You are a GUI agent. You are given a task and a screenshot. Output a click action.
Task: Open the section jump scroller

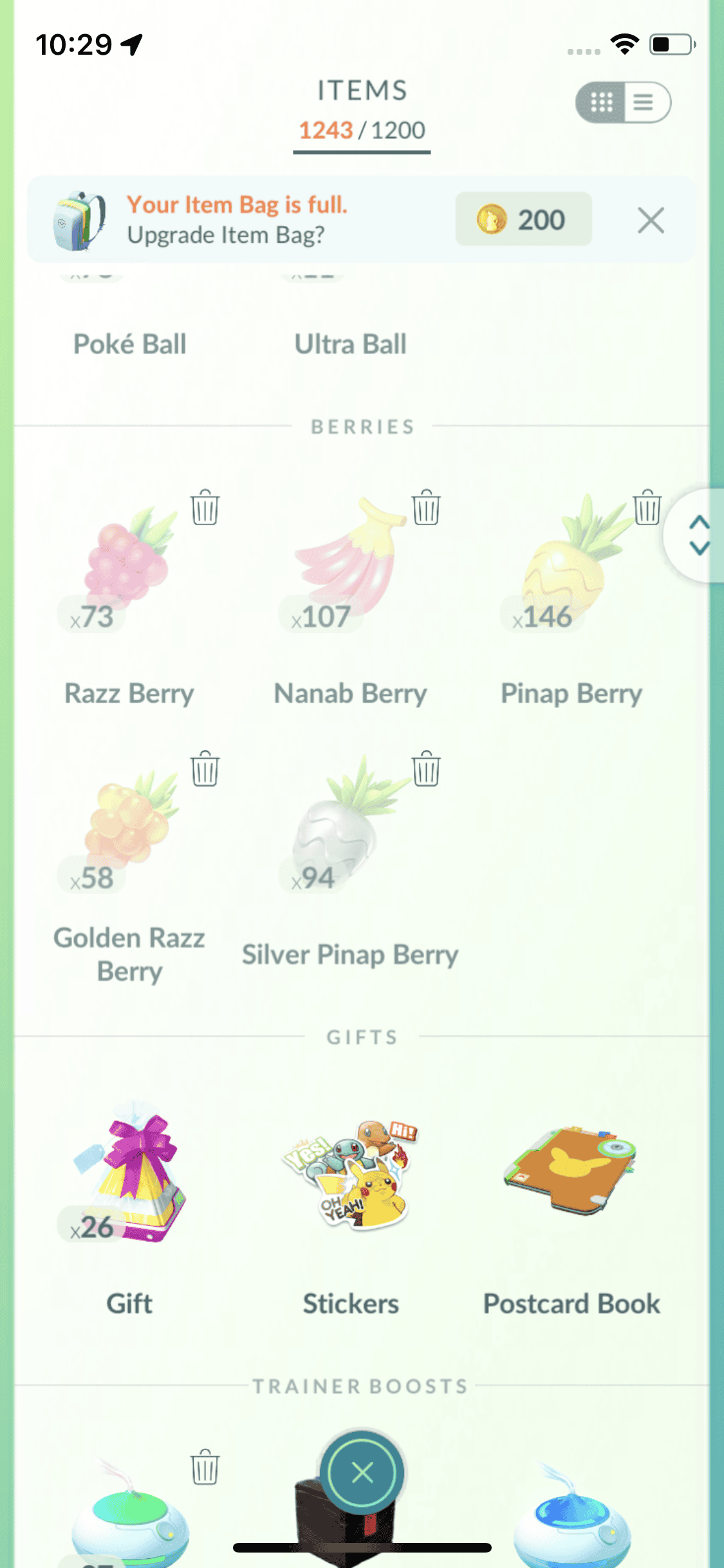coord(699,535)
